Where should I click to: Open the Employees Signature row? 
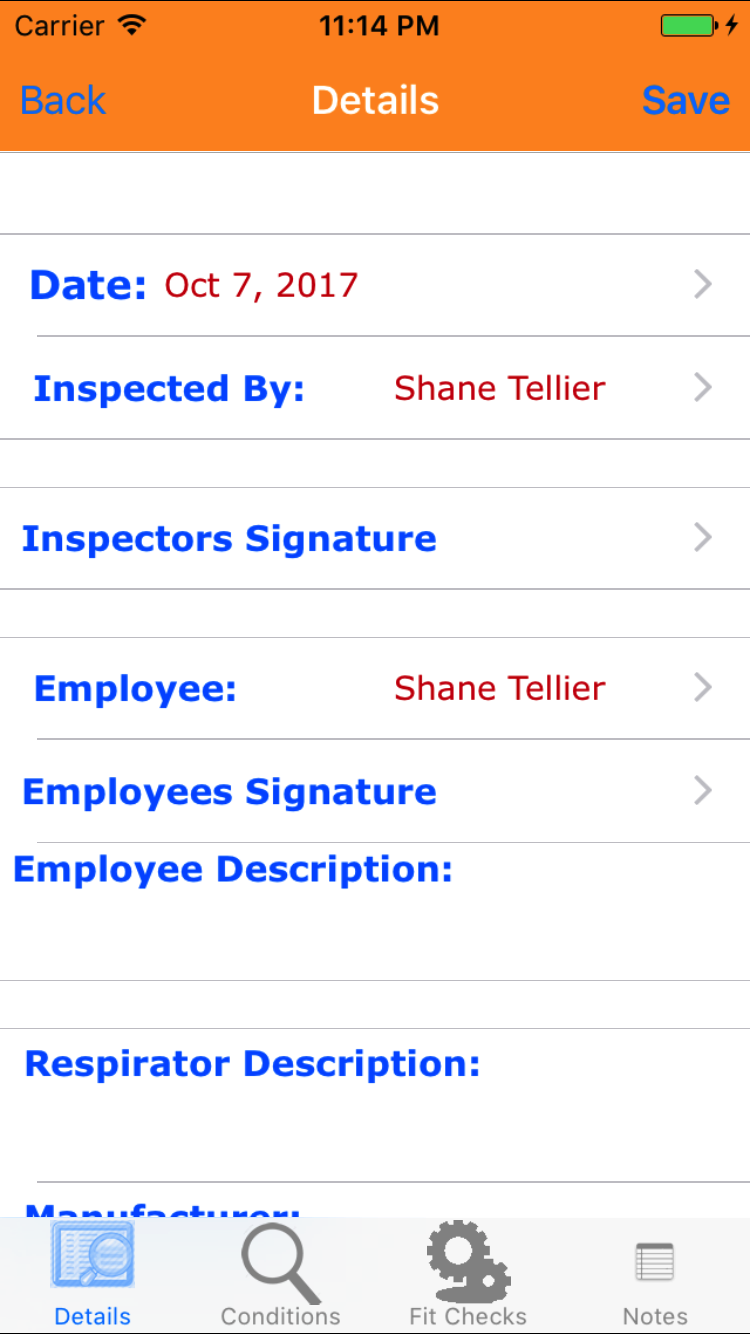tap(375, 792)
